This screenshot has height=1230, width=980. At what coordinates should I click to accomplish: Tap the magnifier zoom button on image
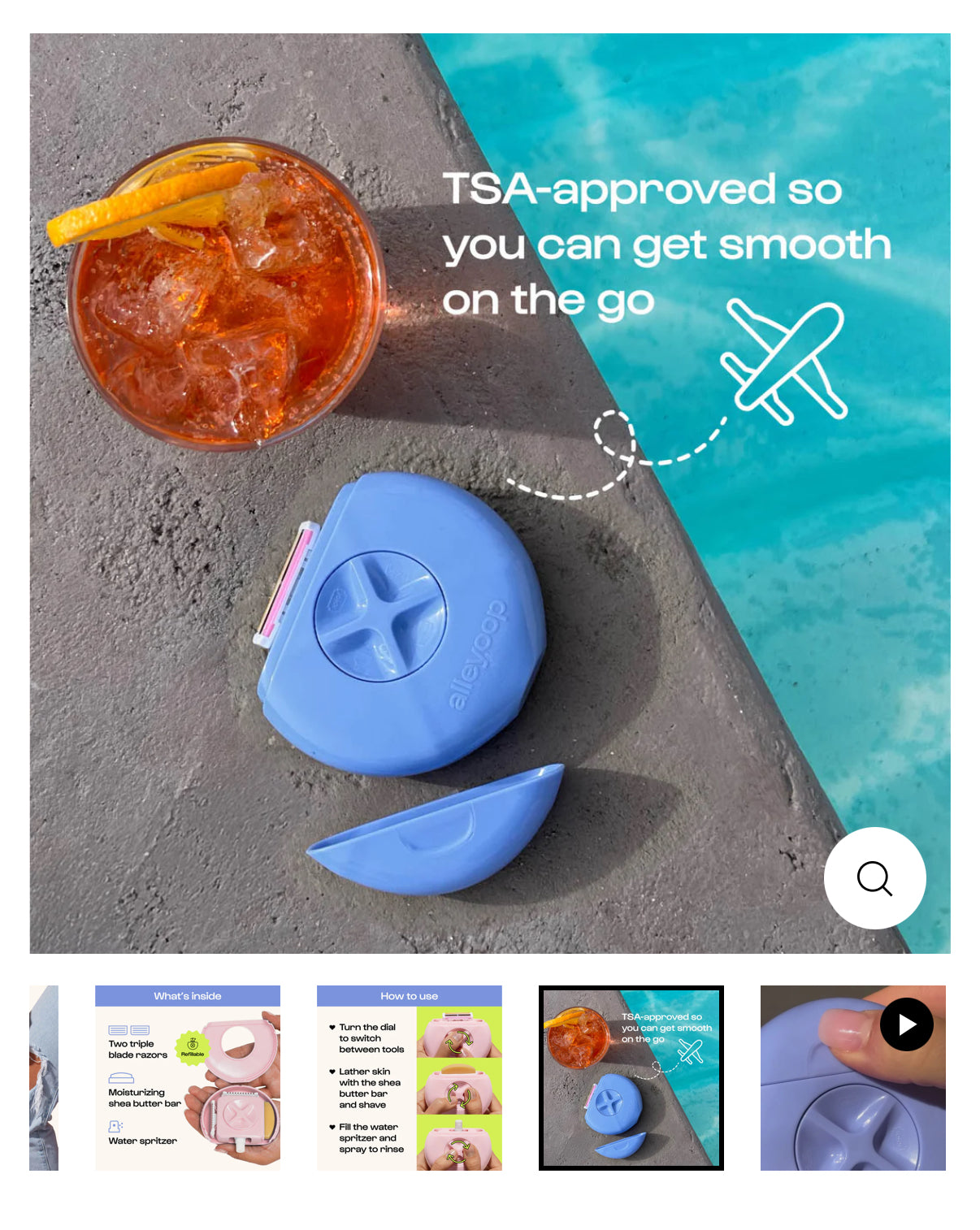click(874, 877)
